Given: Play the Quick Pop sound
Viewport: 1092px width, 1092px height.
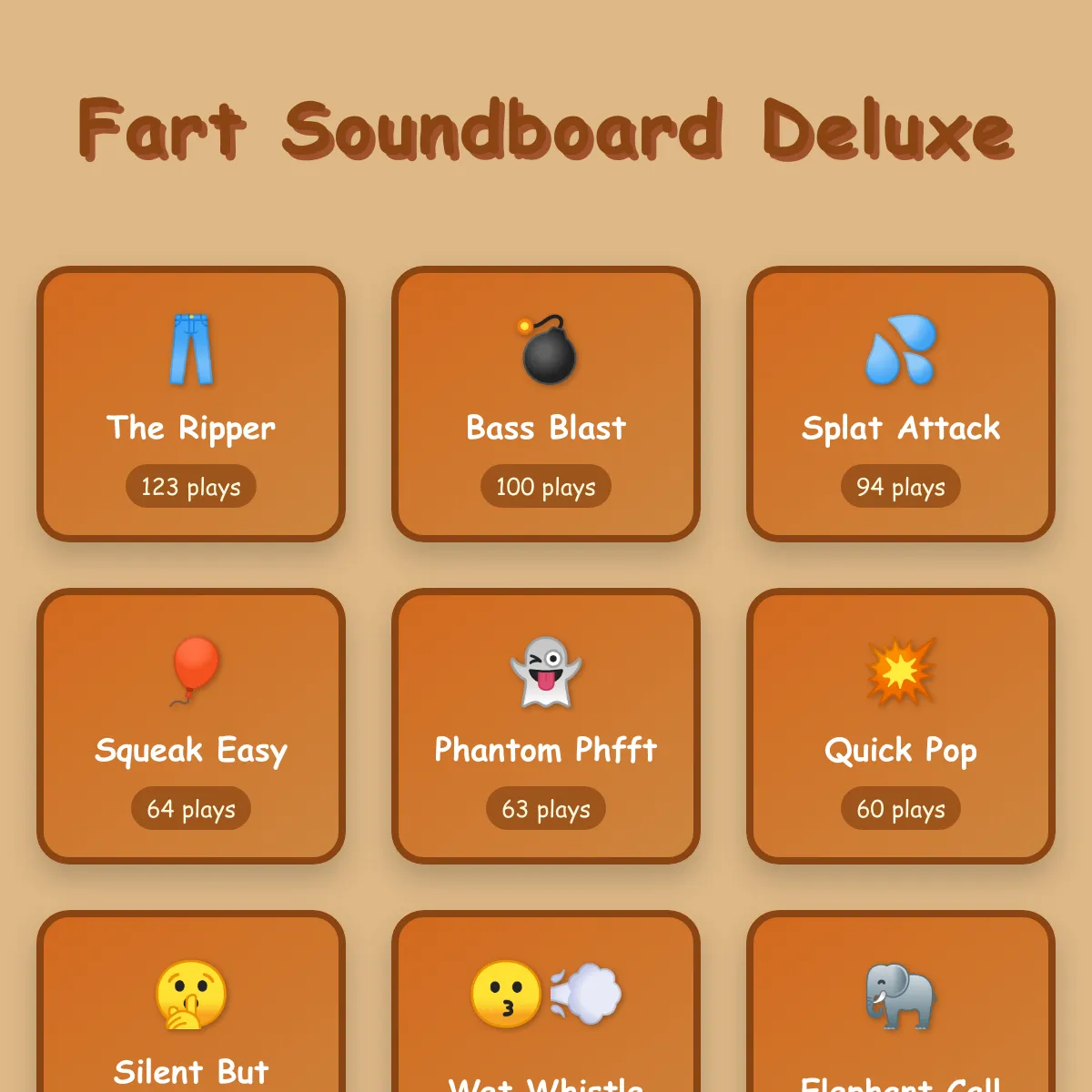Looking at the screenshot, I should pos(901,726).
